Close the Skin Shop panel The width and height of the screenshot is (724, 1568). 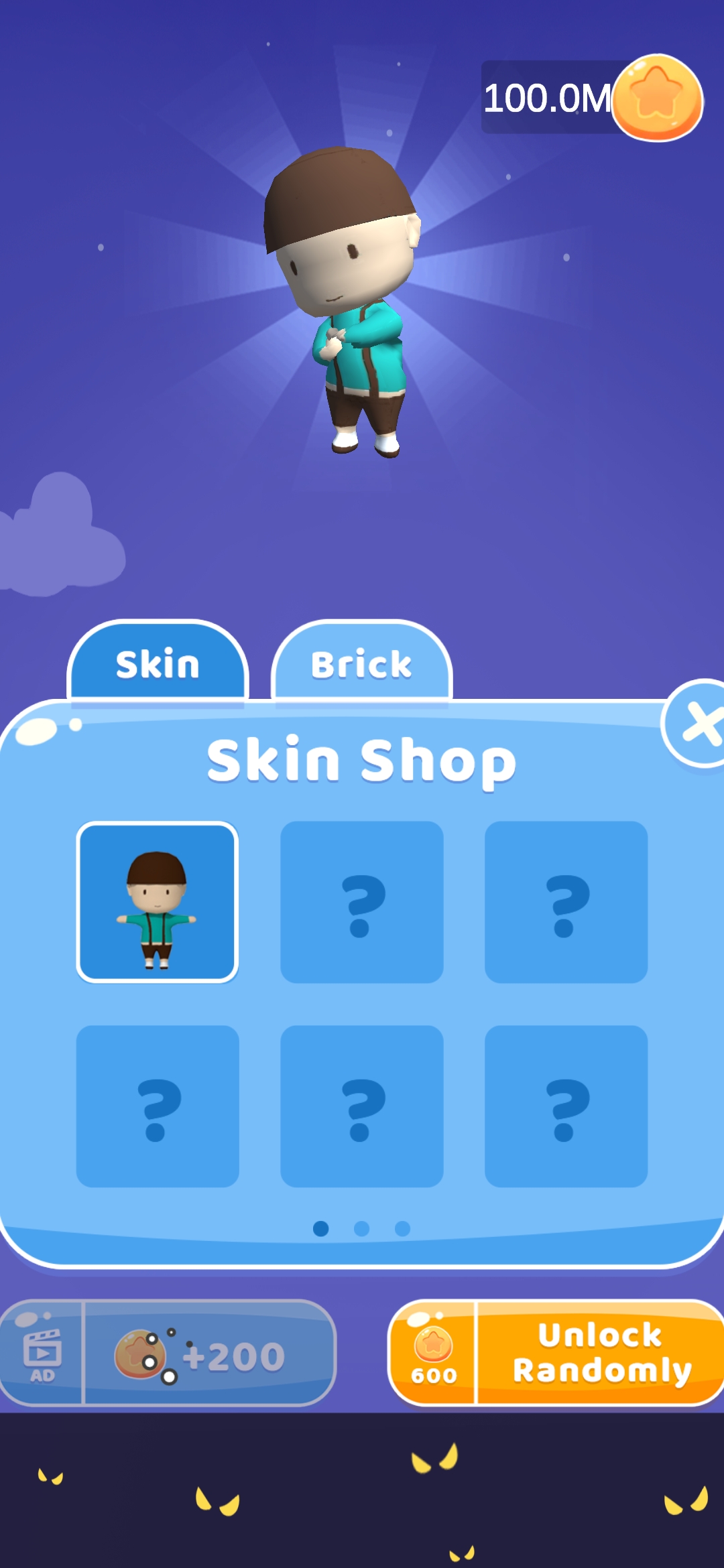pos(697,724)
